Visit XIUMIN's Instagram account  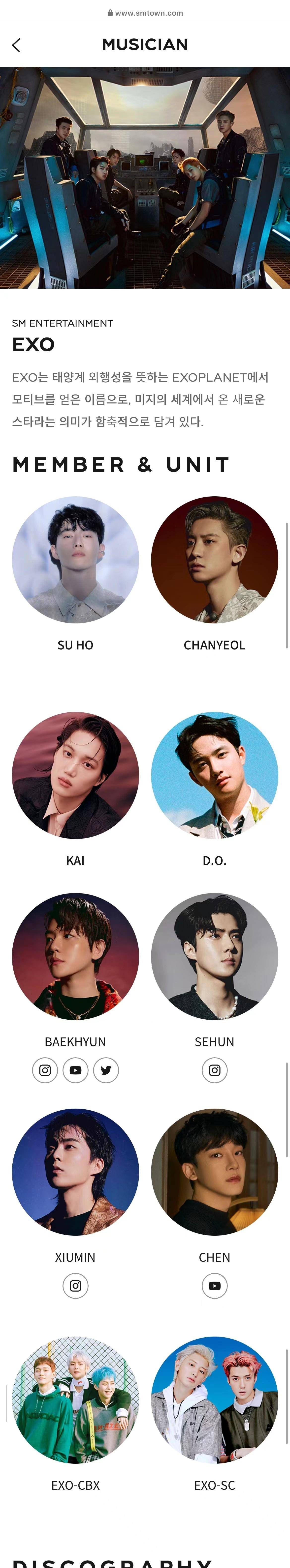click(76, 1286)
